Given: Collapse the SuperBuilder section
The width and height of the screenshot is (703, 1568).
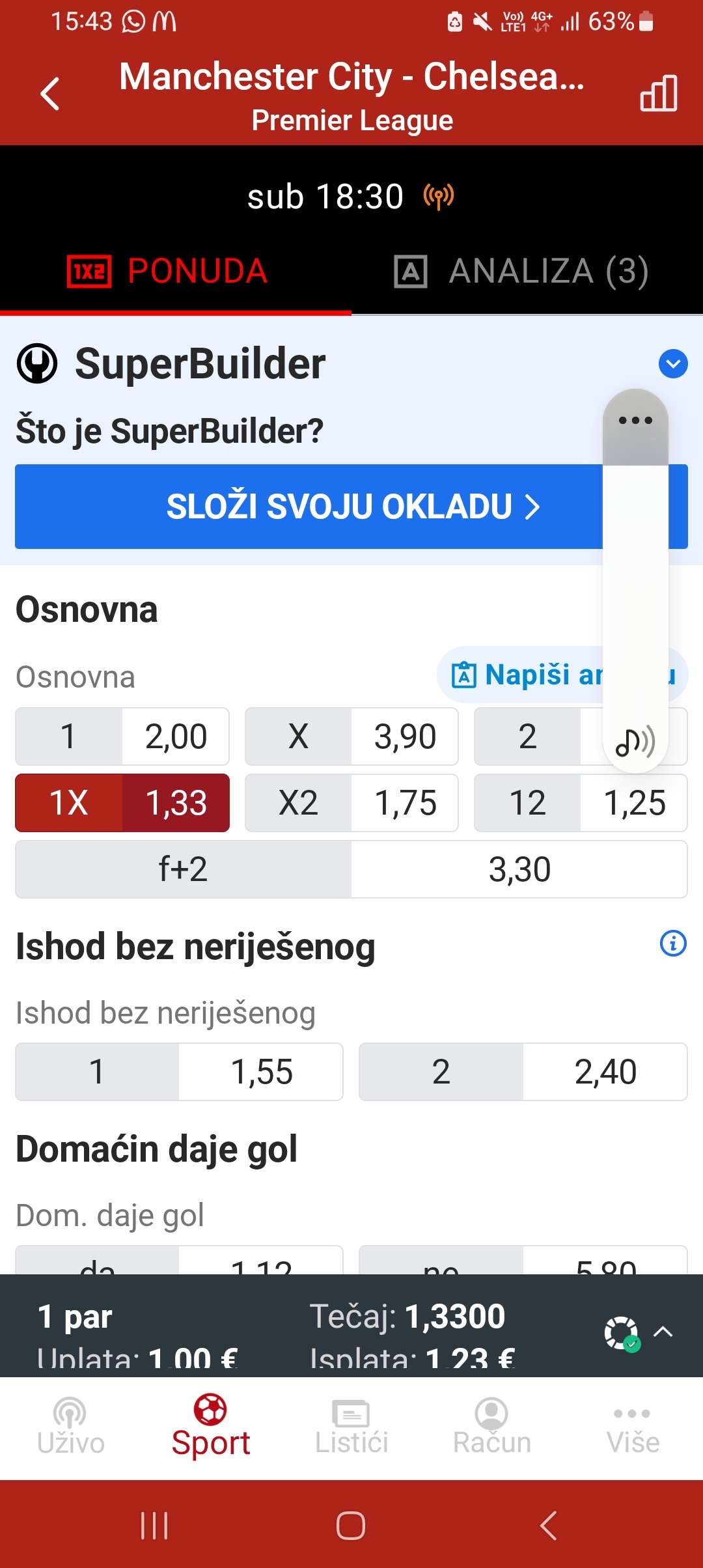Looking at the screenshot, I should pos(673,363).
